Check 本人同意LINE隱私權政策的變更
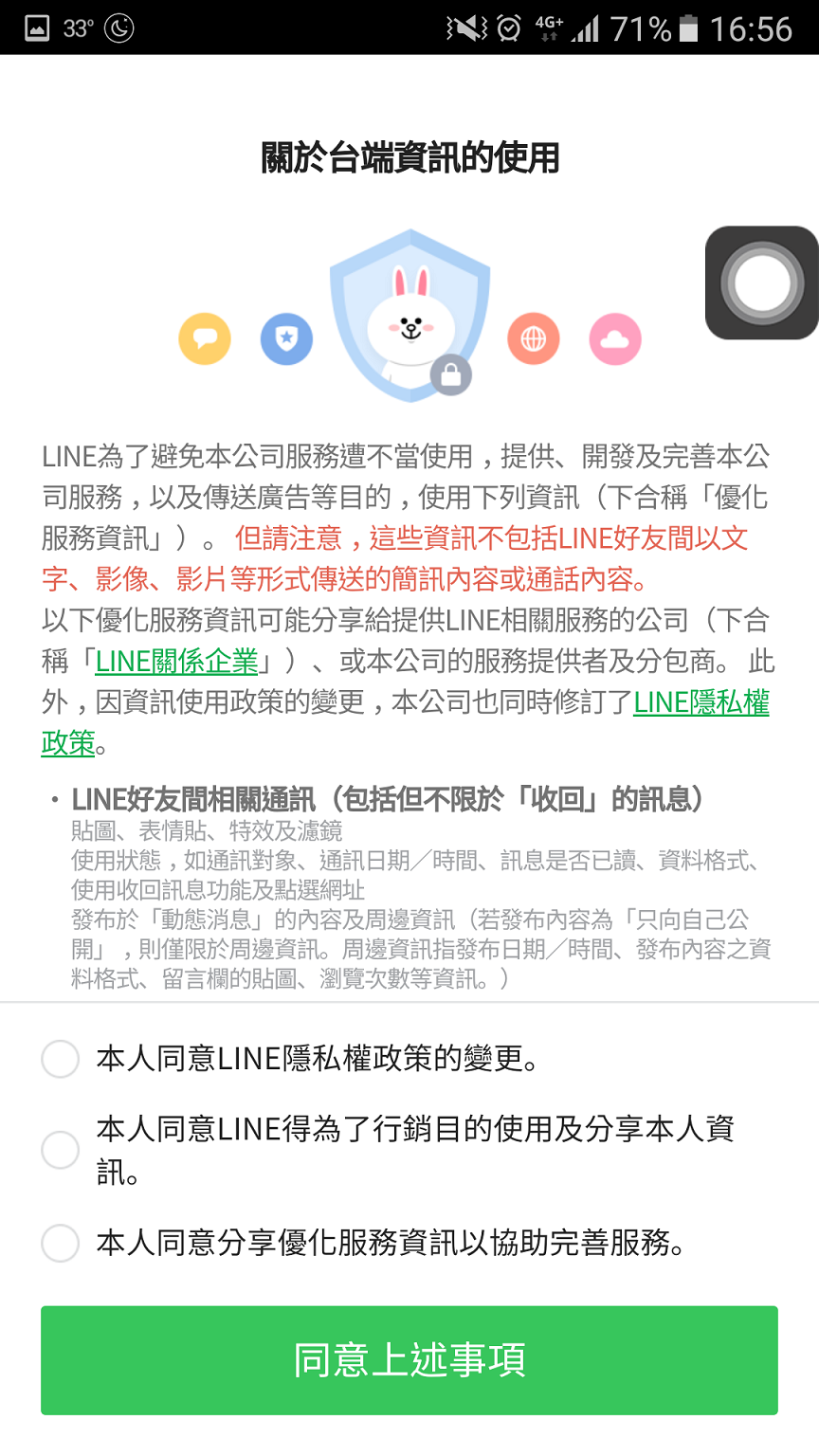Image resolution: width=819 pixels, height=1456 pixels. pyautogui.click(x=60, y=1059)
